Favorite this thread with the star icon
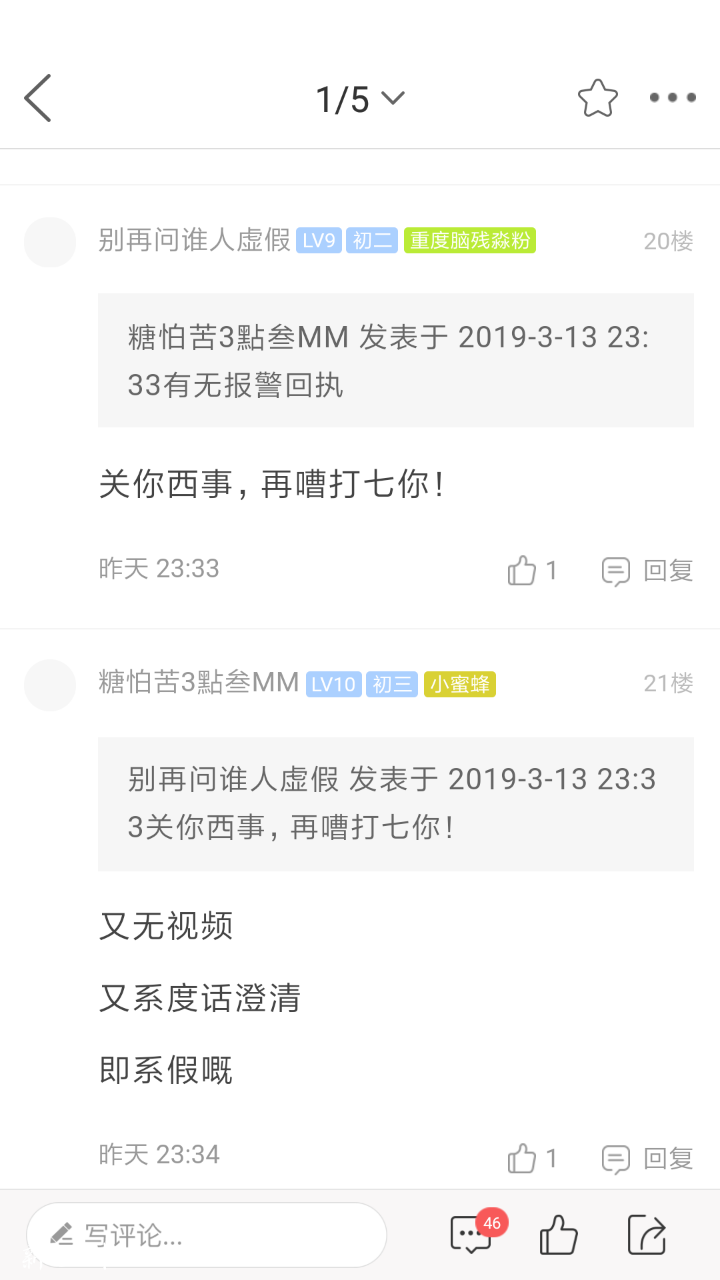720x1280 pixels. [597, 98]
